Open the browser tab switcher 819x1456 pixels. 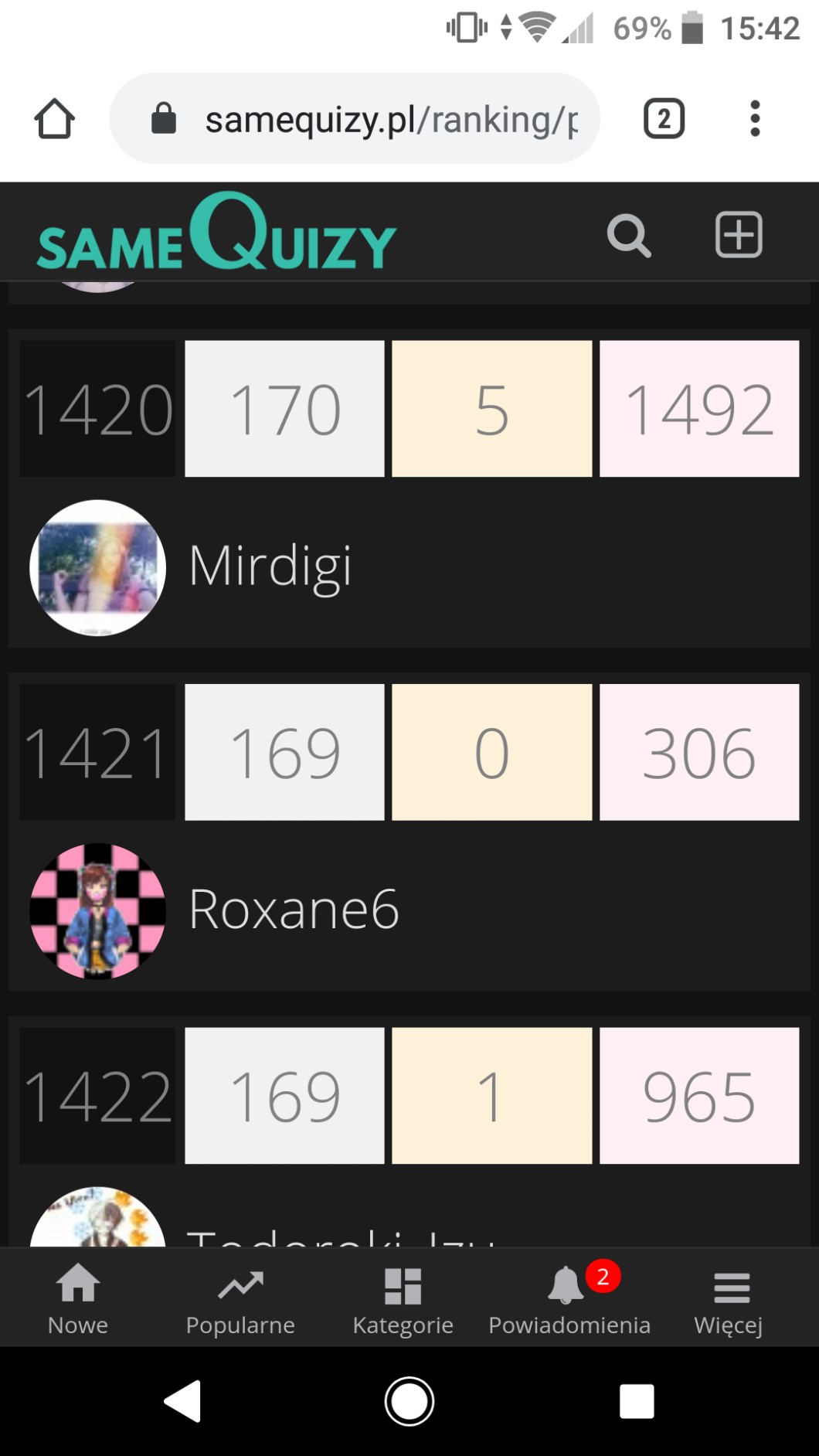coord(664,119)
